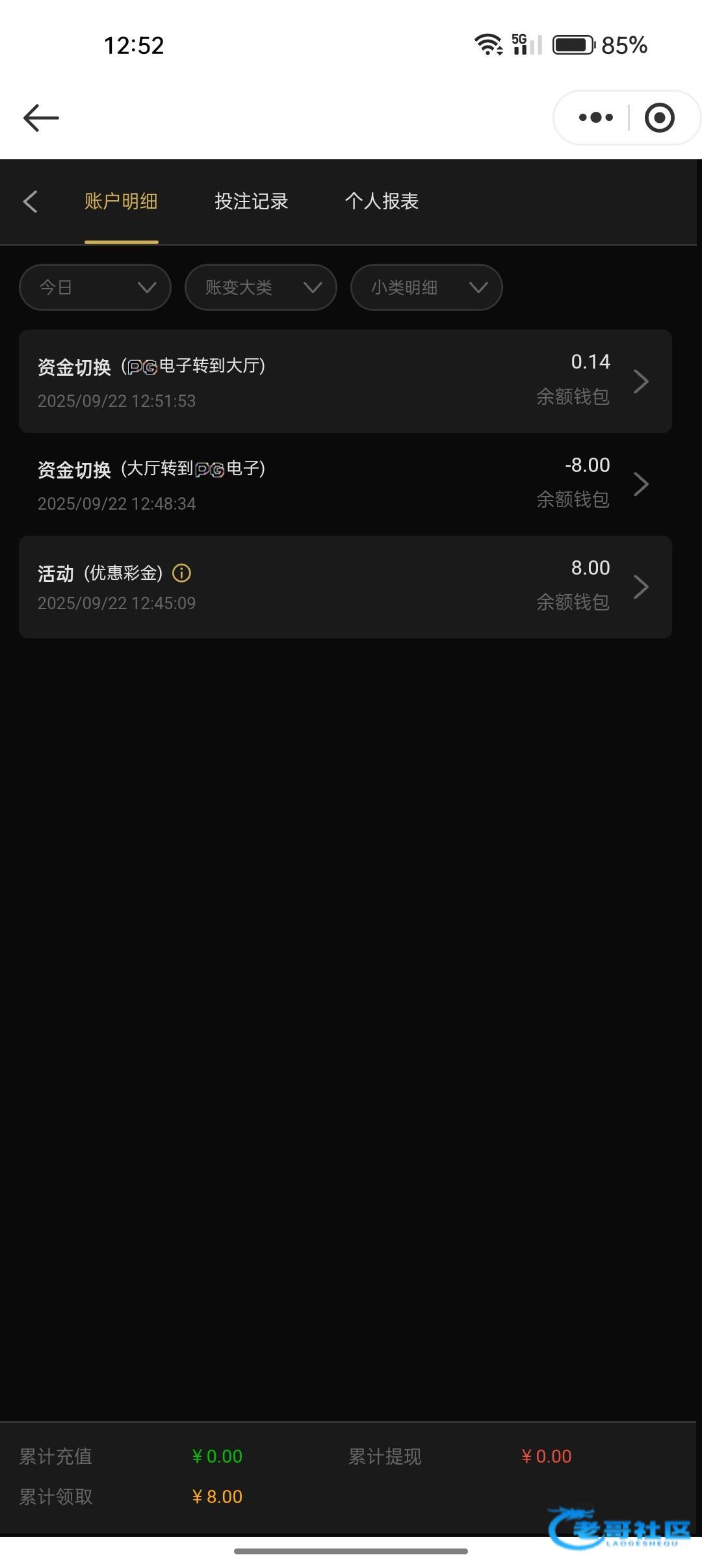Select the 账户明细 tab
The image size is (702, 1568).
121,202
